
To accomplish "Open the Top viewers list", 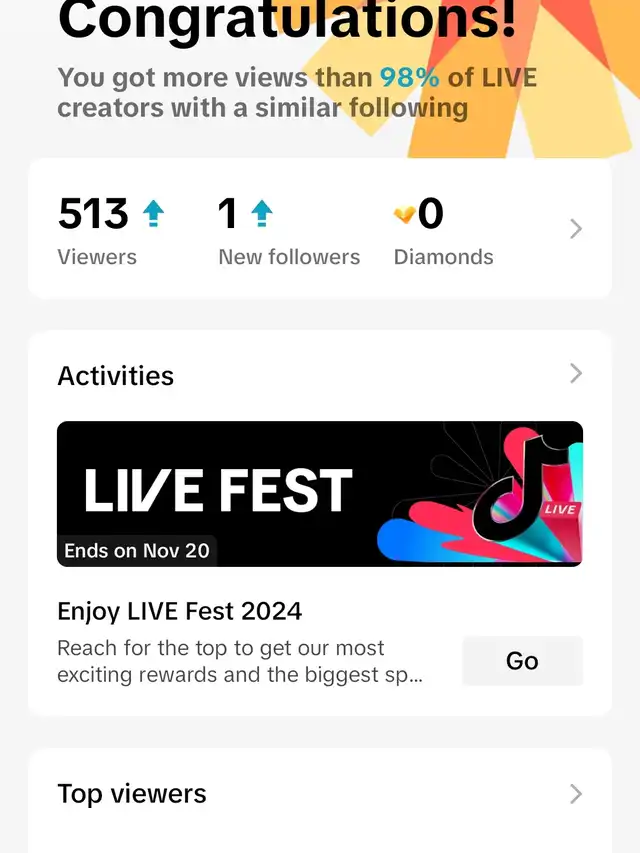I will [x=576, y=794].
